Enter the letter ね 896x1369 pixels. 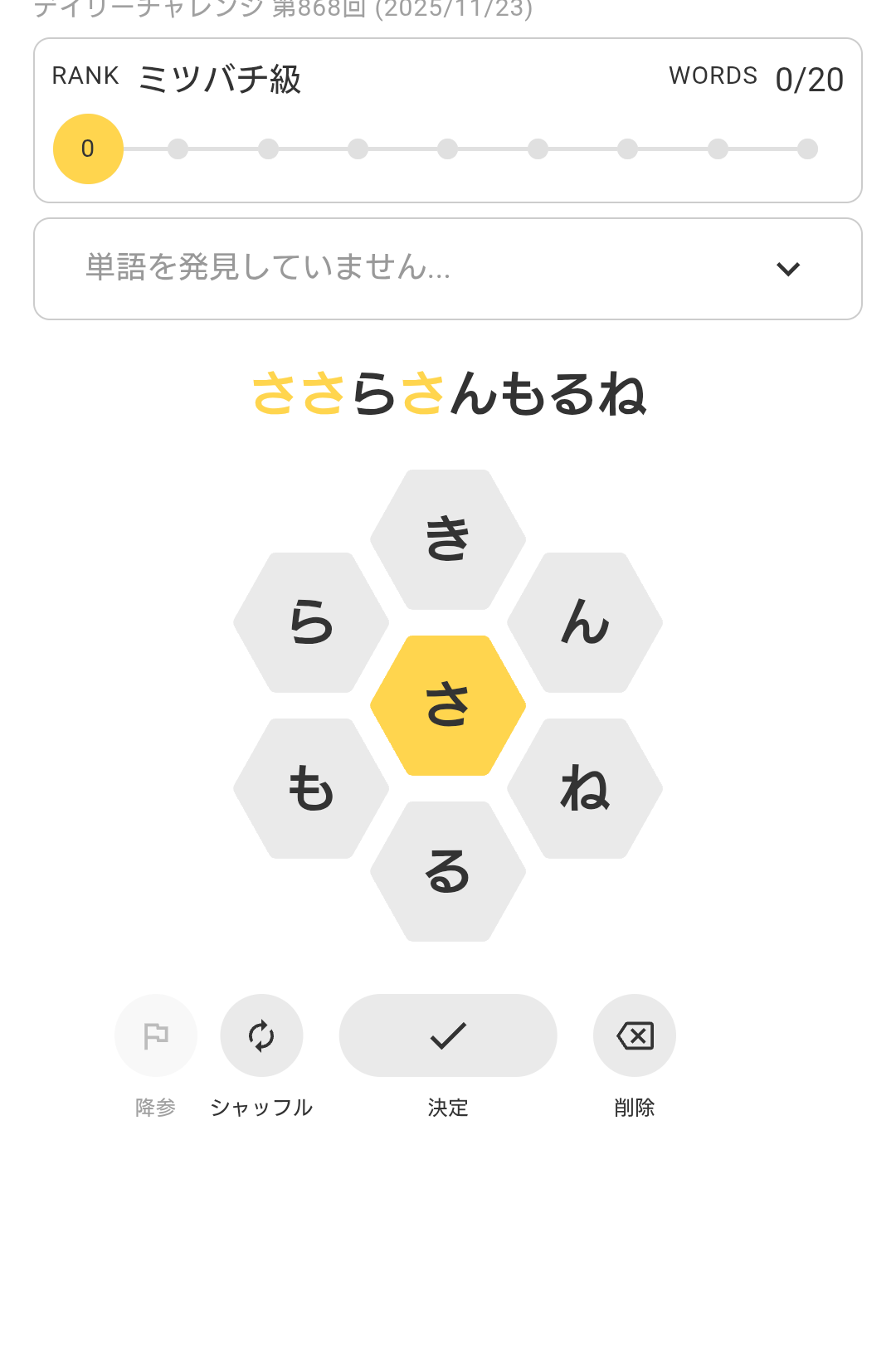(x=585, y=788)
